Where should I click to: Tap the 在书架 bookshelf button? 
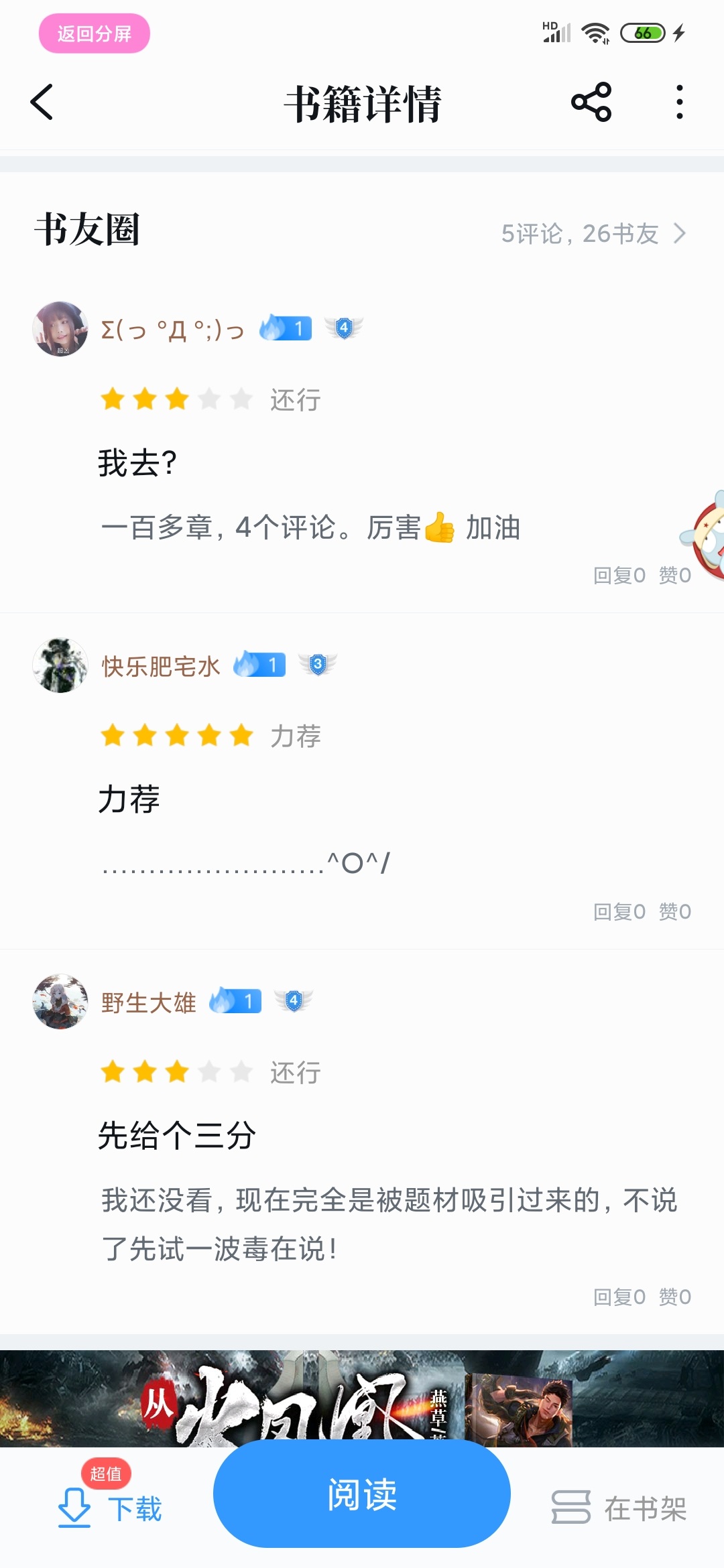coord(619,1508)
